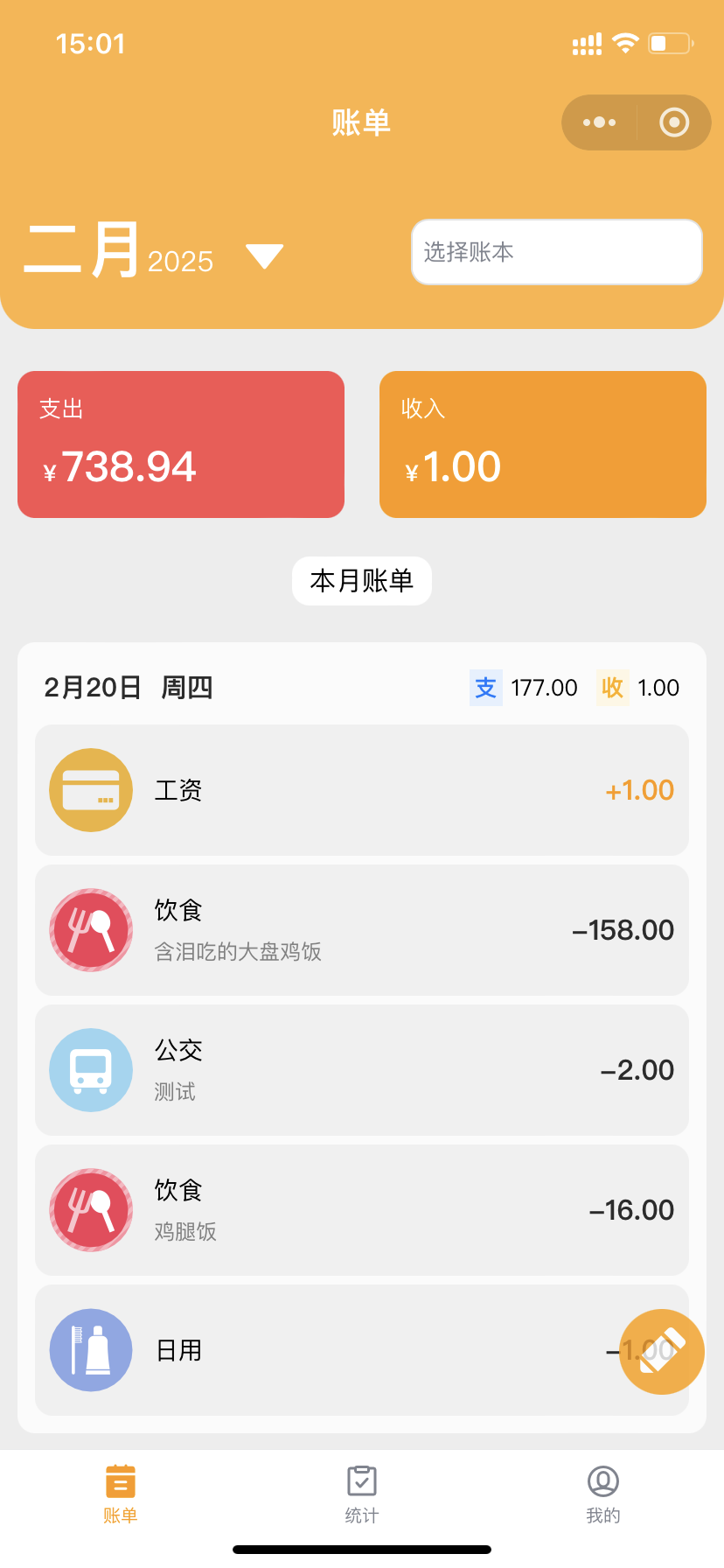Switch to the 统计 tab

[x=361, y=1493]
